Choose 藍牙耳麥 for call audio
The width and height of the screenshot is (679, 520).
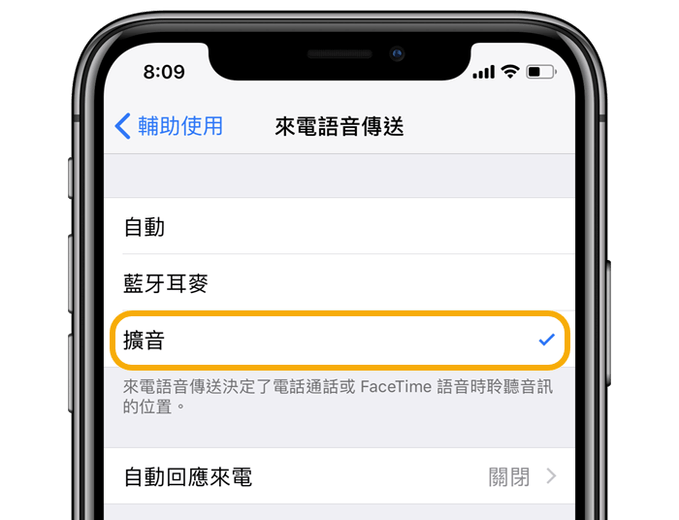pos(340,284)
